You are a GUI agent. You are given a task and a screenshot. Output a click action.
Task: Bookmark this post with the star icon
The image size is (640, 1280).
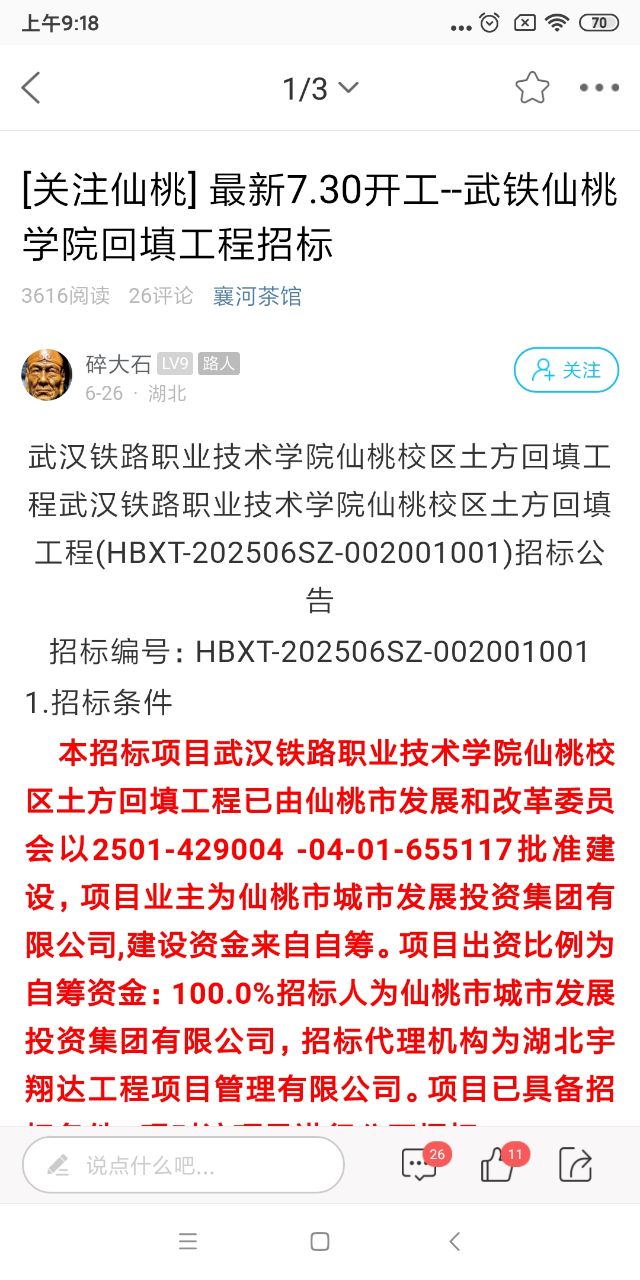pyautogui.click(x=532, y=88)
